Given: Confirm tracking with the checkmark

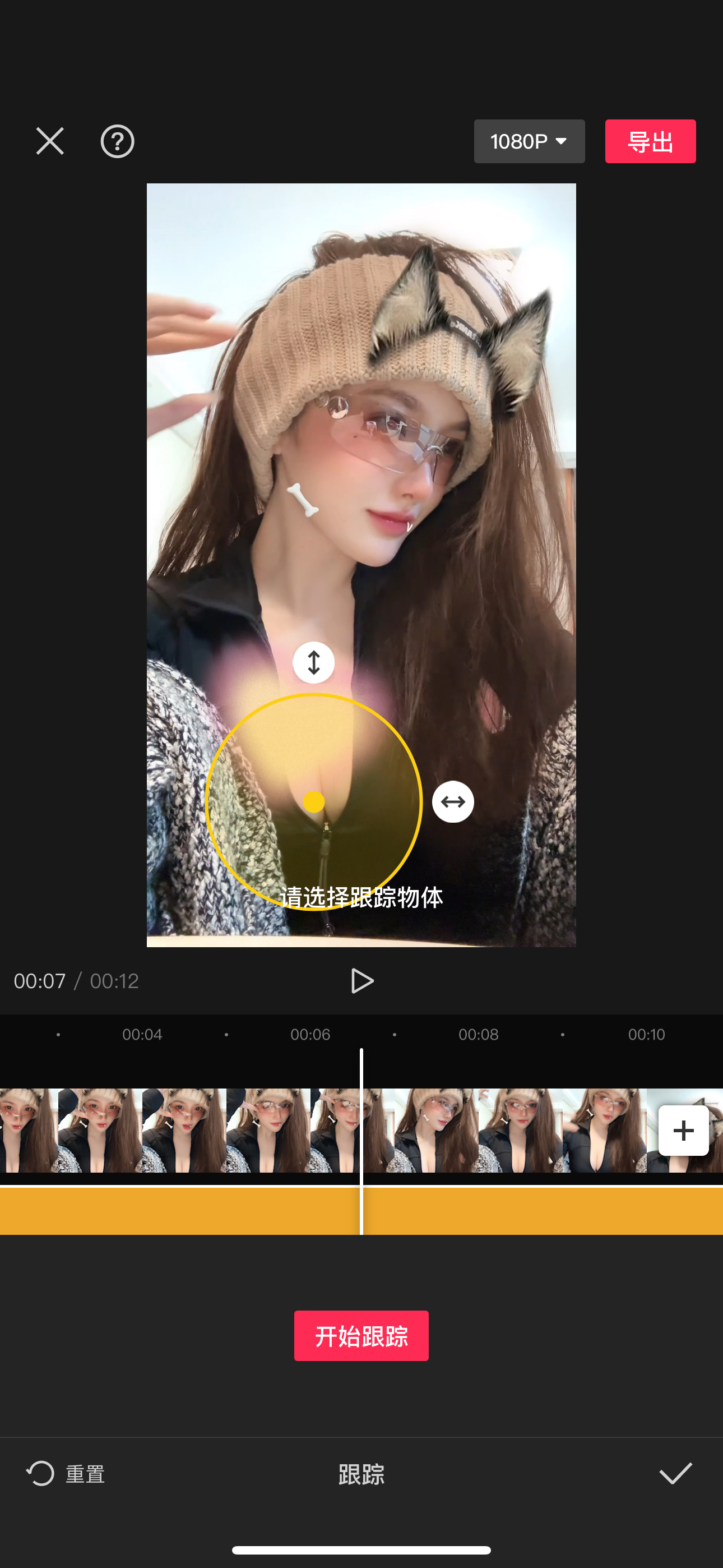Looking at the screenshot, I should pos(675,1474).
